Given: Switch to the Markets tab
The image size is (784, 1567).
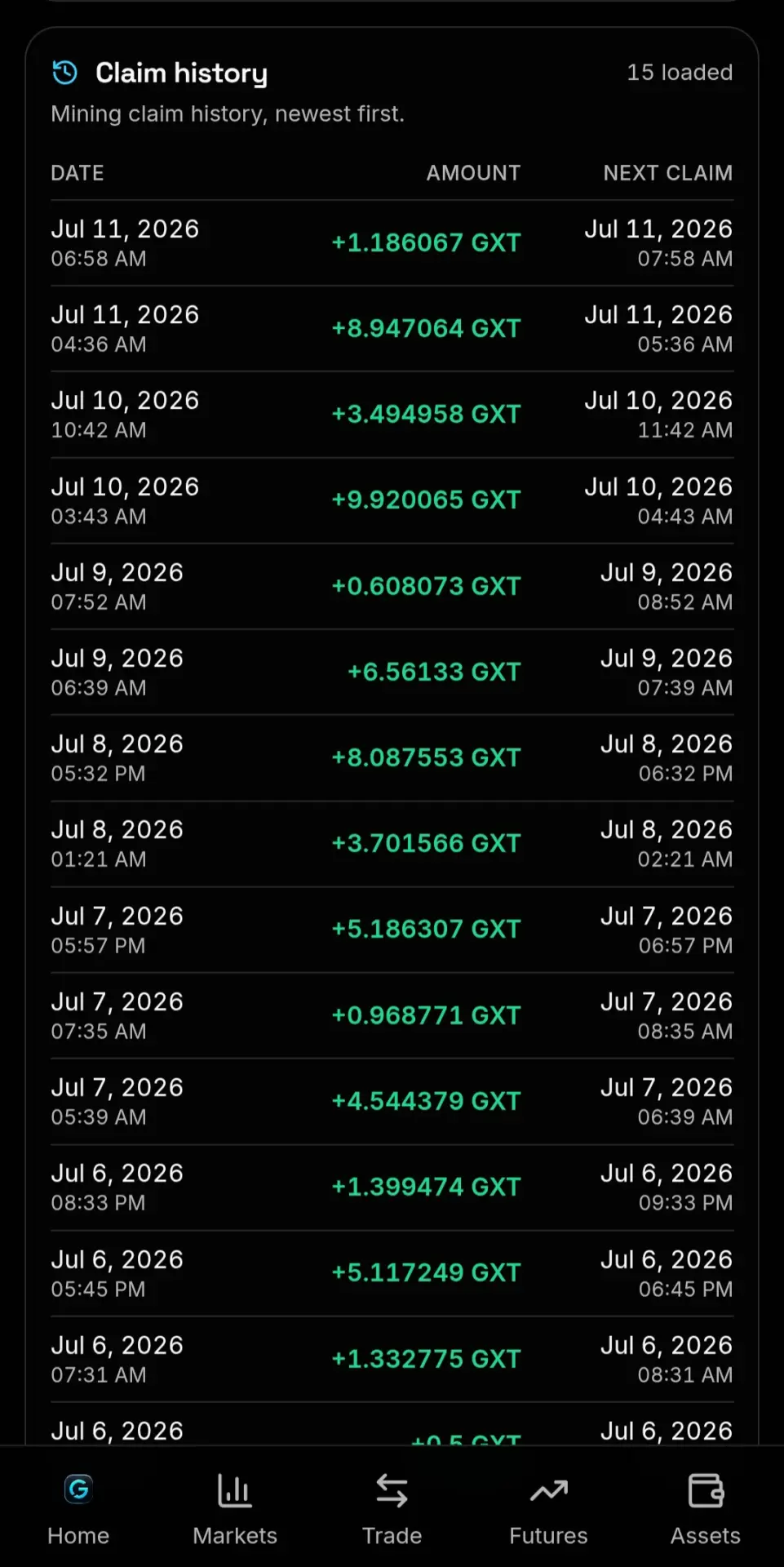Looking at the screenshot, I should pos(235,1508).
